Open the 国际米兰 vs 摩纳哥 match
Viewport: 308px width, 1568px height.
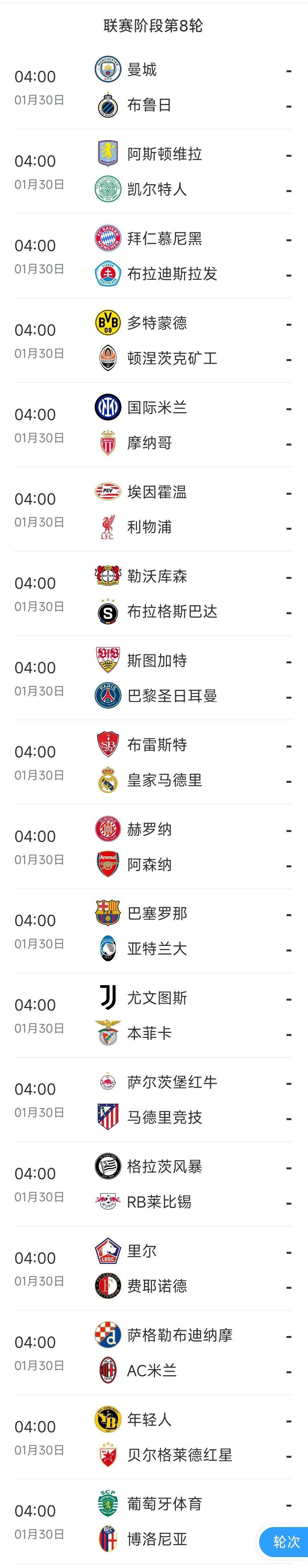[154, 425]
